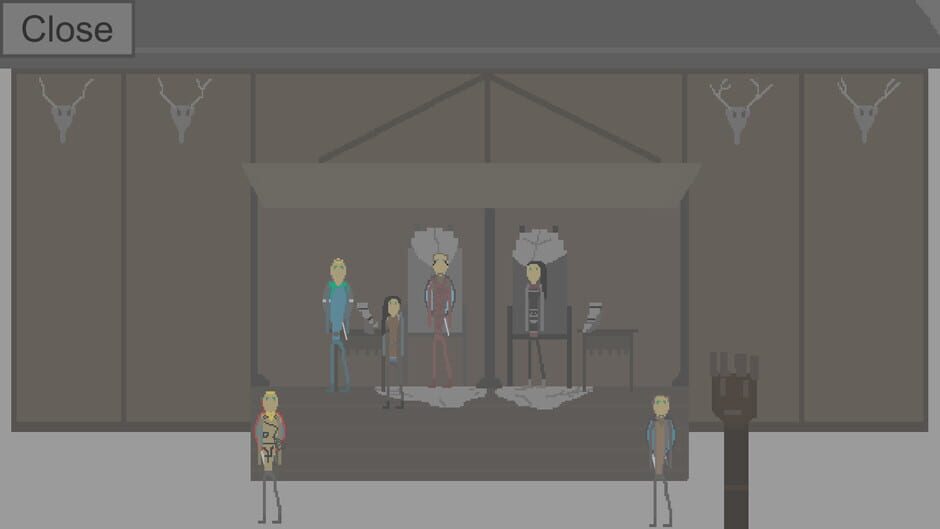Tap the Close button
940x529 pixels.
click(67, 29)
